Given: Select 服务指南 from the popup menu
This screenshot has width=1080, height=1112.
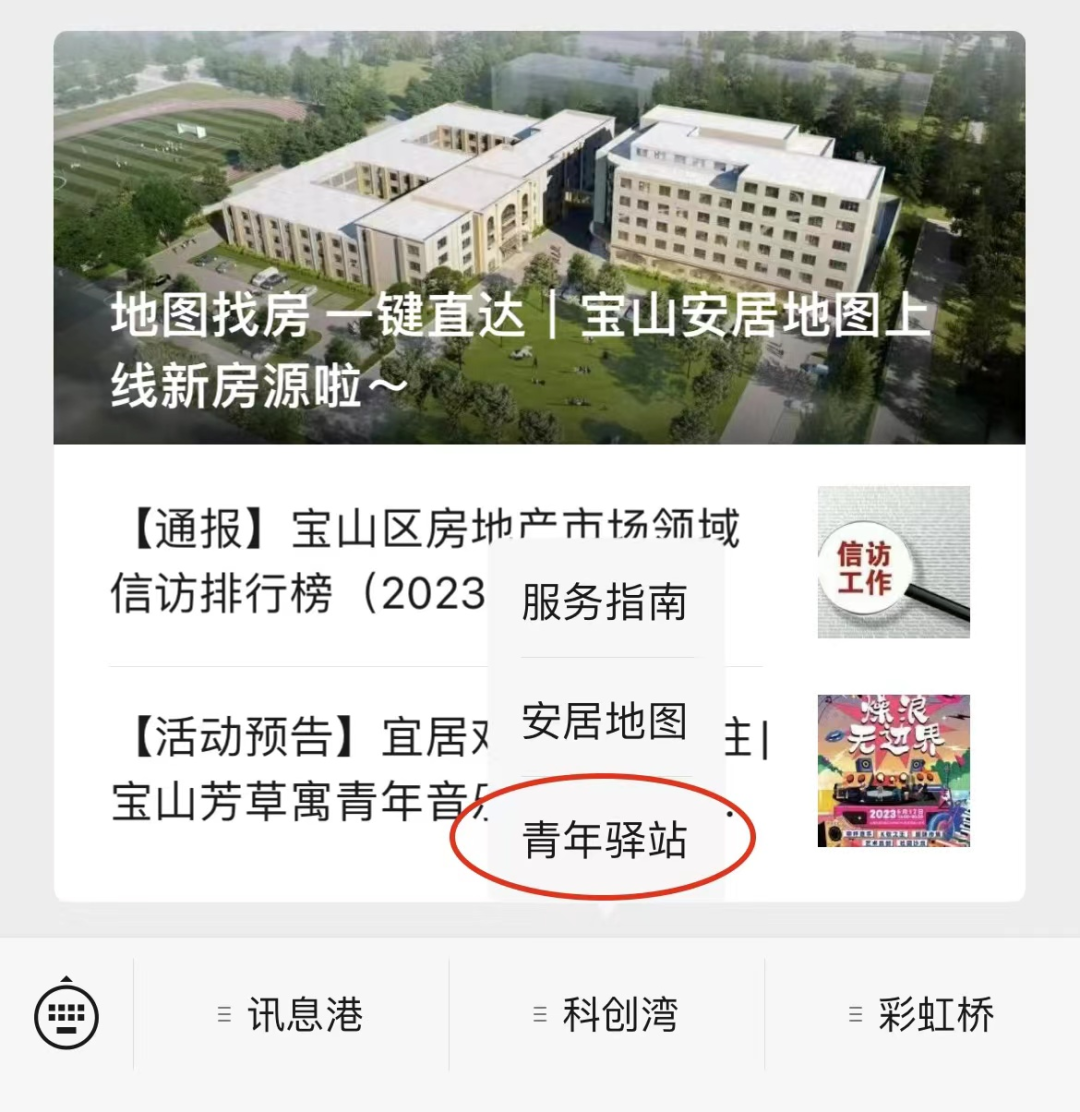Looking at the screenshot, I should (x=604, y=601).
